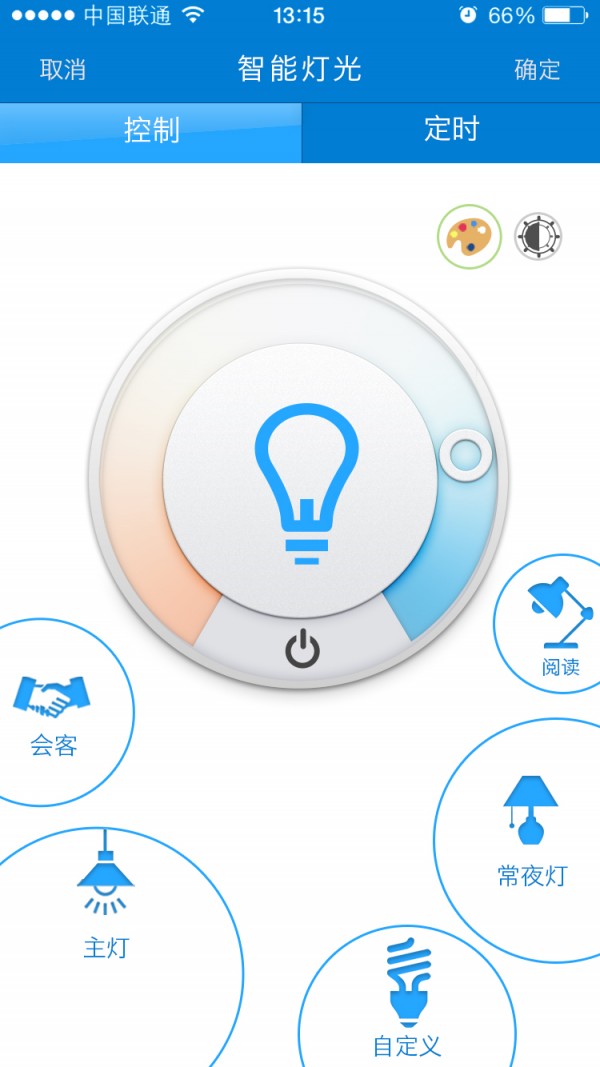Select the 主灯 main light scene
Screen dimensions: 600x1067
click(106, 900)
